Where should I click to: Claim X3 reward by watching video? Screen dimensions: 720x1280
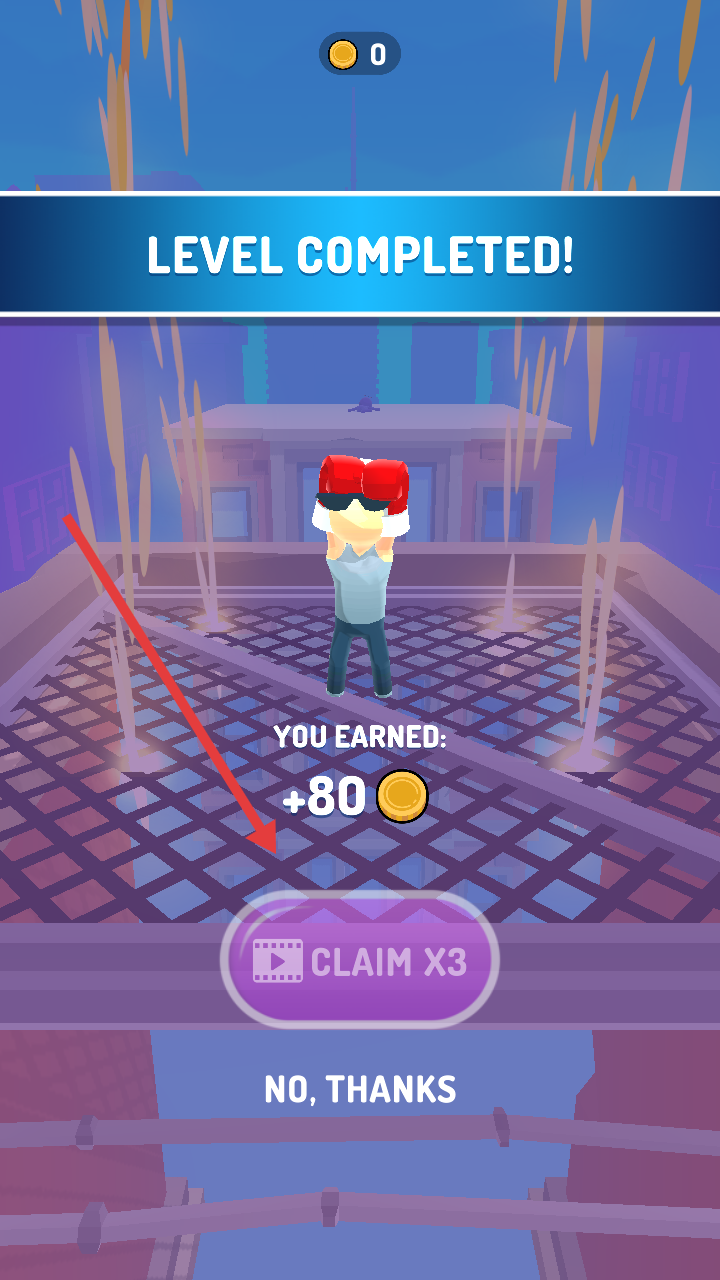pyautogui.click(x=360, y=961)
